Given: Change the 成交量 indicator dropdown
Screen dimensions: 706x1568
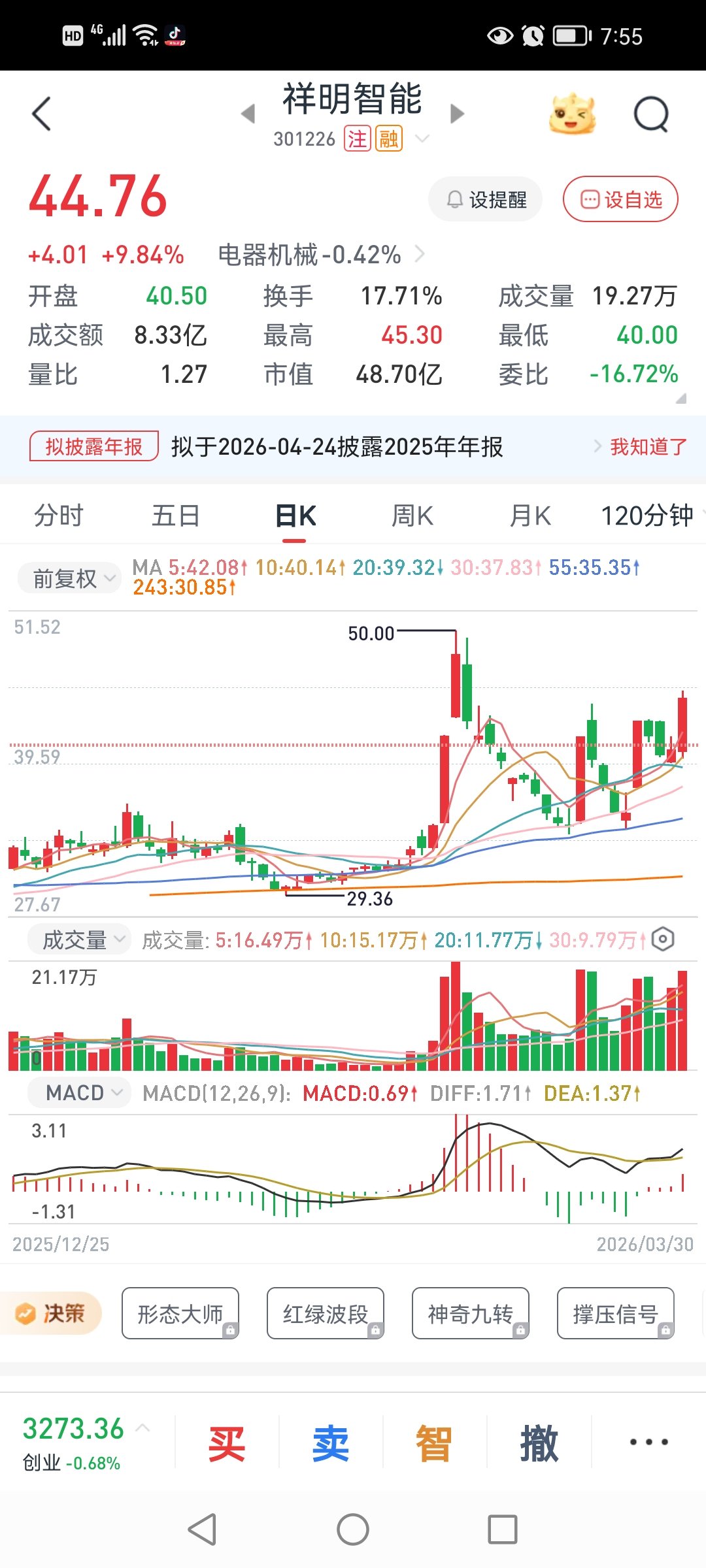Looking at the screenshot, I should 80,940.
